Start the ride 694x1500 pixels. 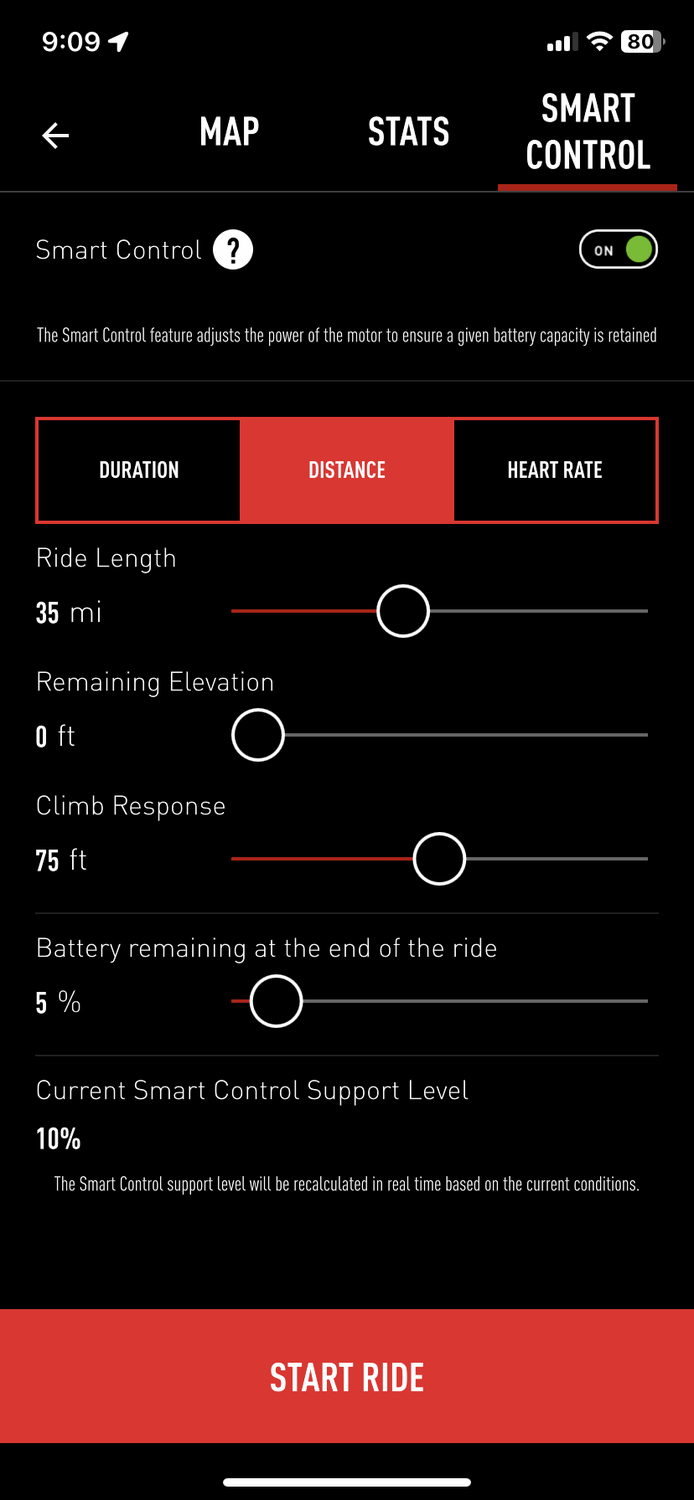coord(347,1377)
